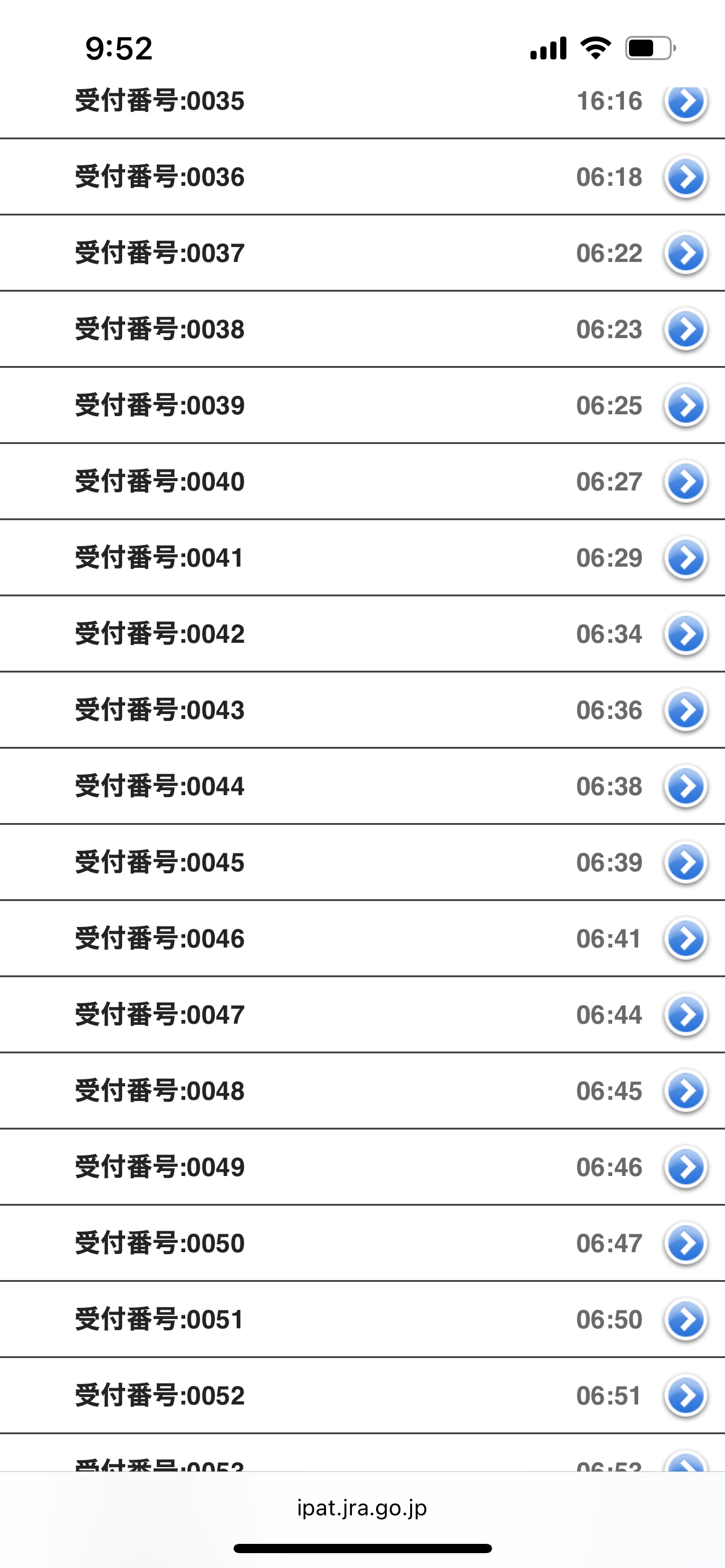Open 受付番号:0042 at 06:34
725x1568 pixels.
click(x=362, y=634)
